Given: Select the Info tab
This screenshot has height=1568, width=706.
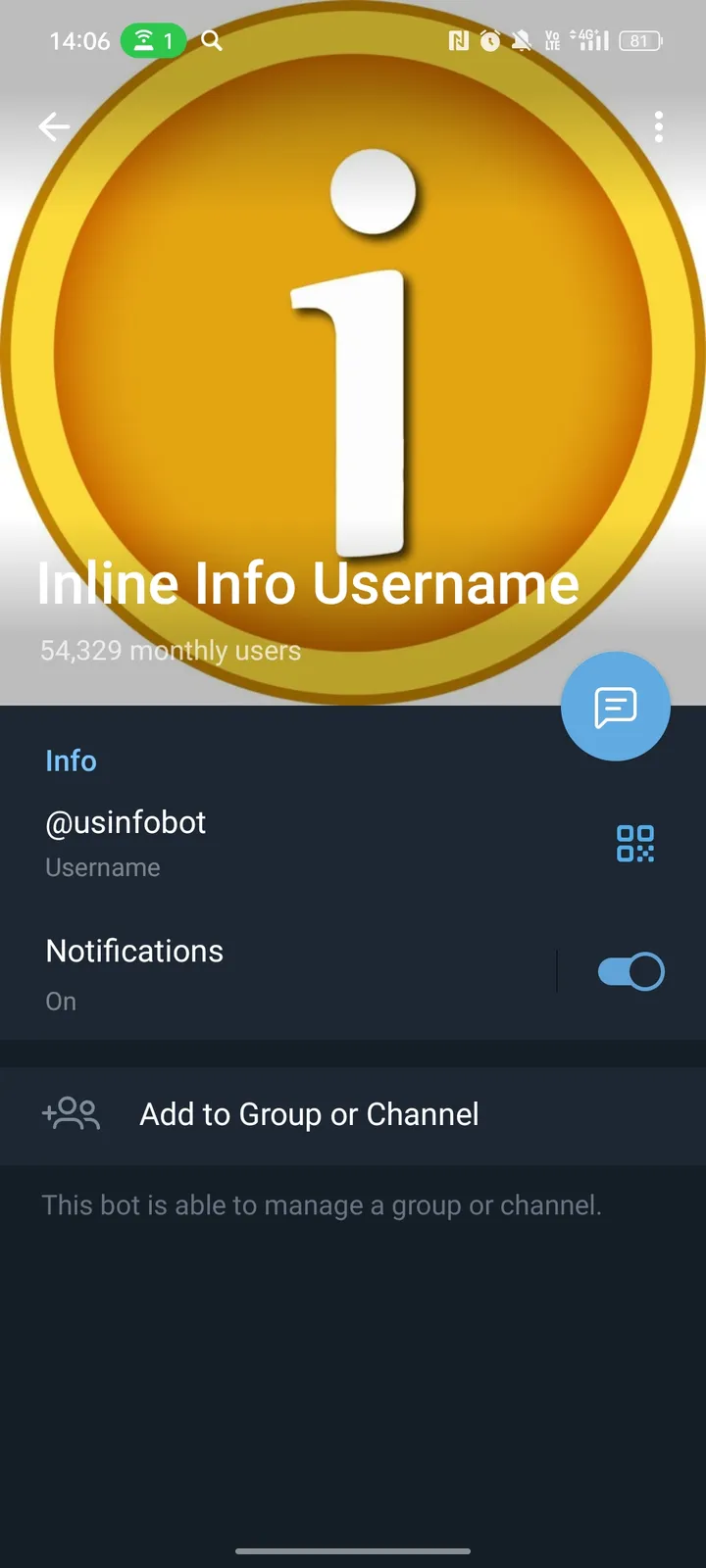Looking at the screenshot, I should point(71,760).
